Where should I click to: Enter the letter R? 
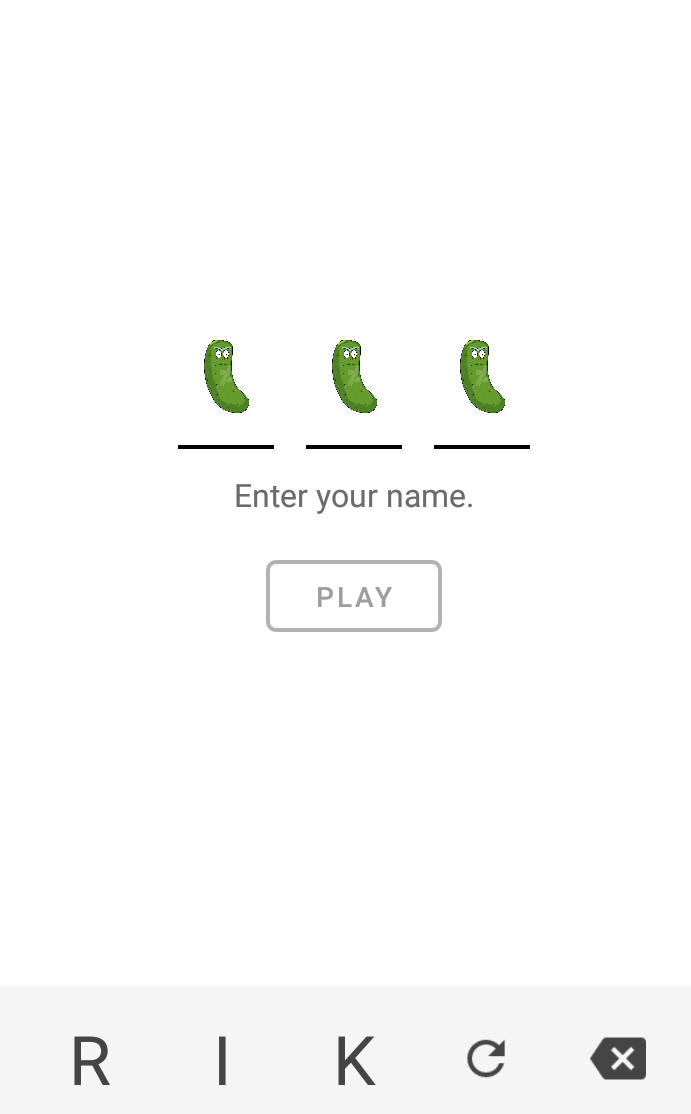click(x=91, y=1061)
